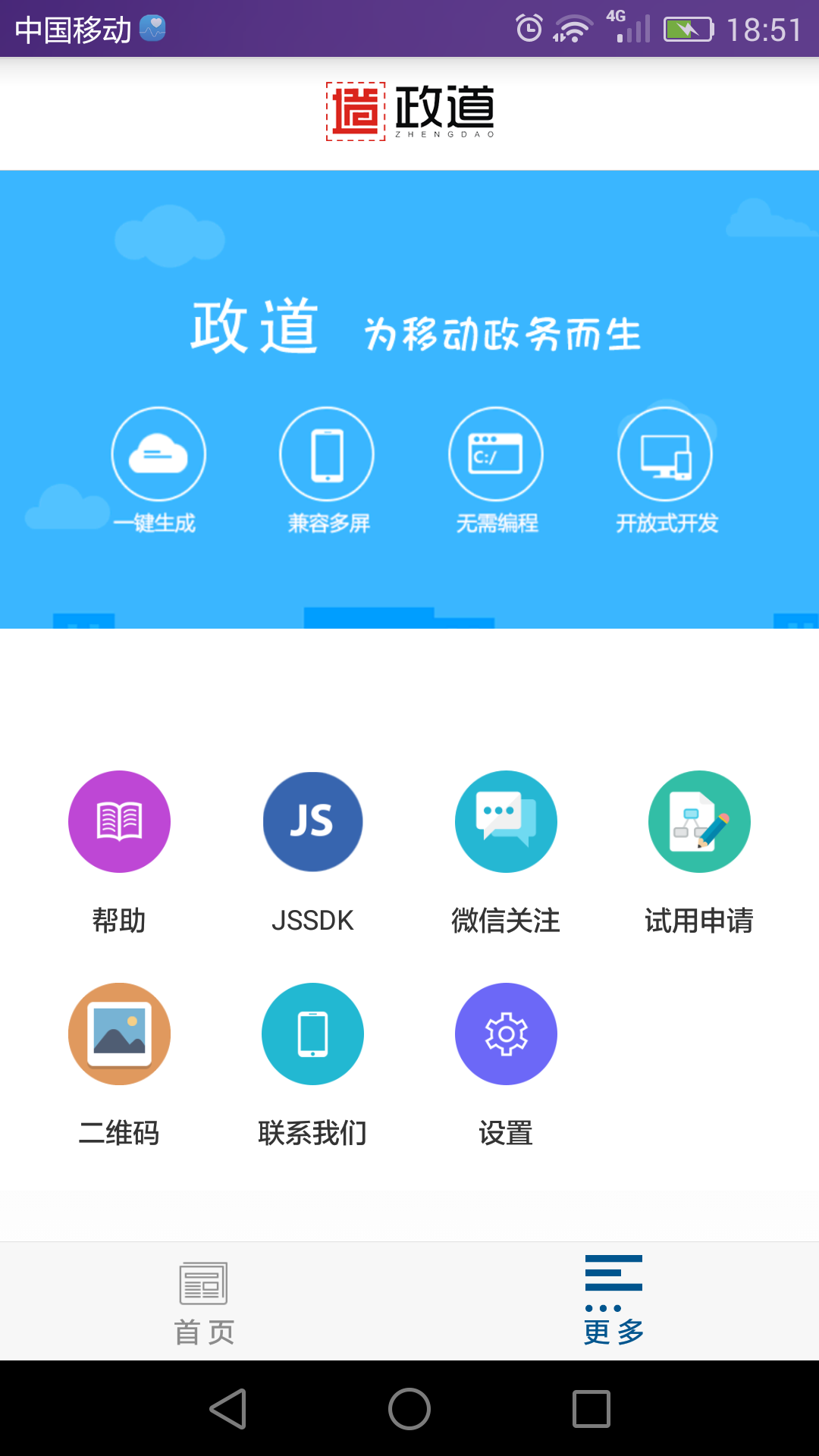819x1456 pixels.
Task: Select the JSSDK icon
Action: click(x=312, y=821)
